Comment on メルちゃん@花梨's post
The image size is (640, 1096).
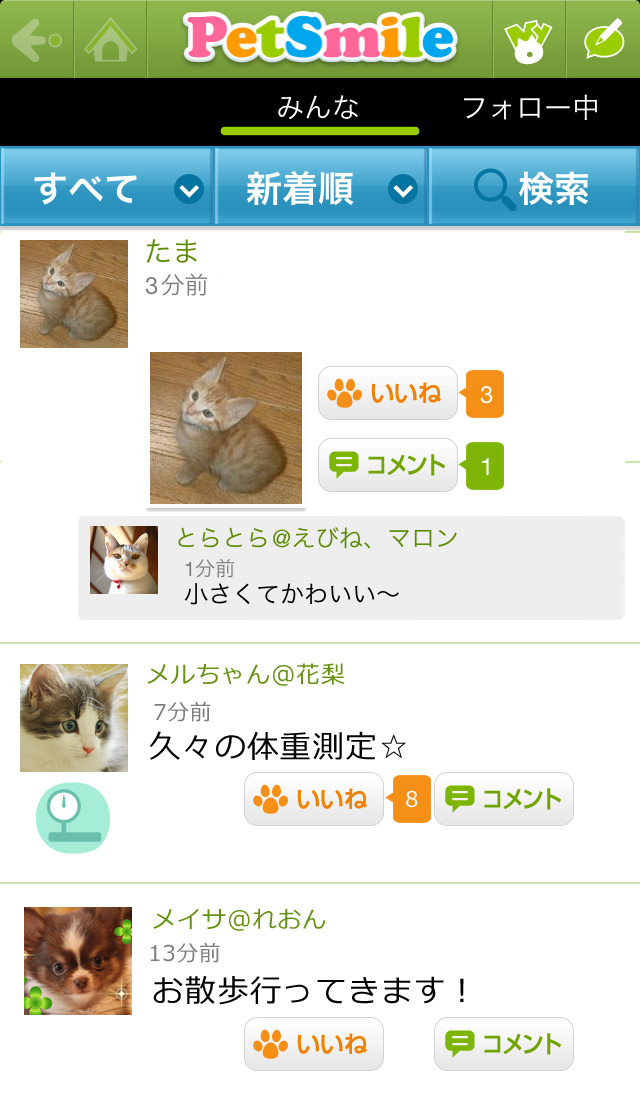tap(503, 799)
